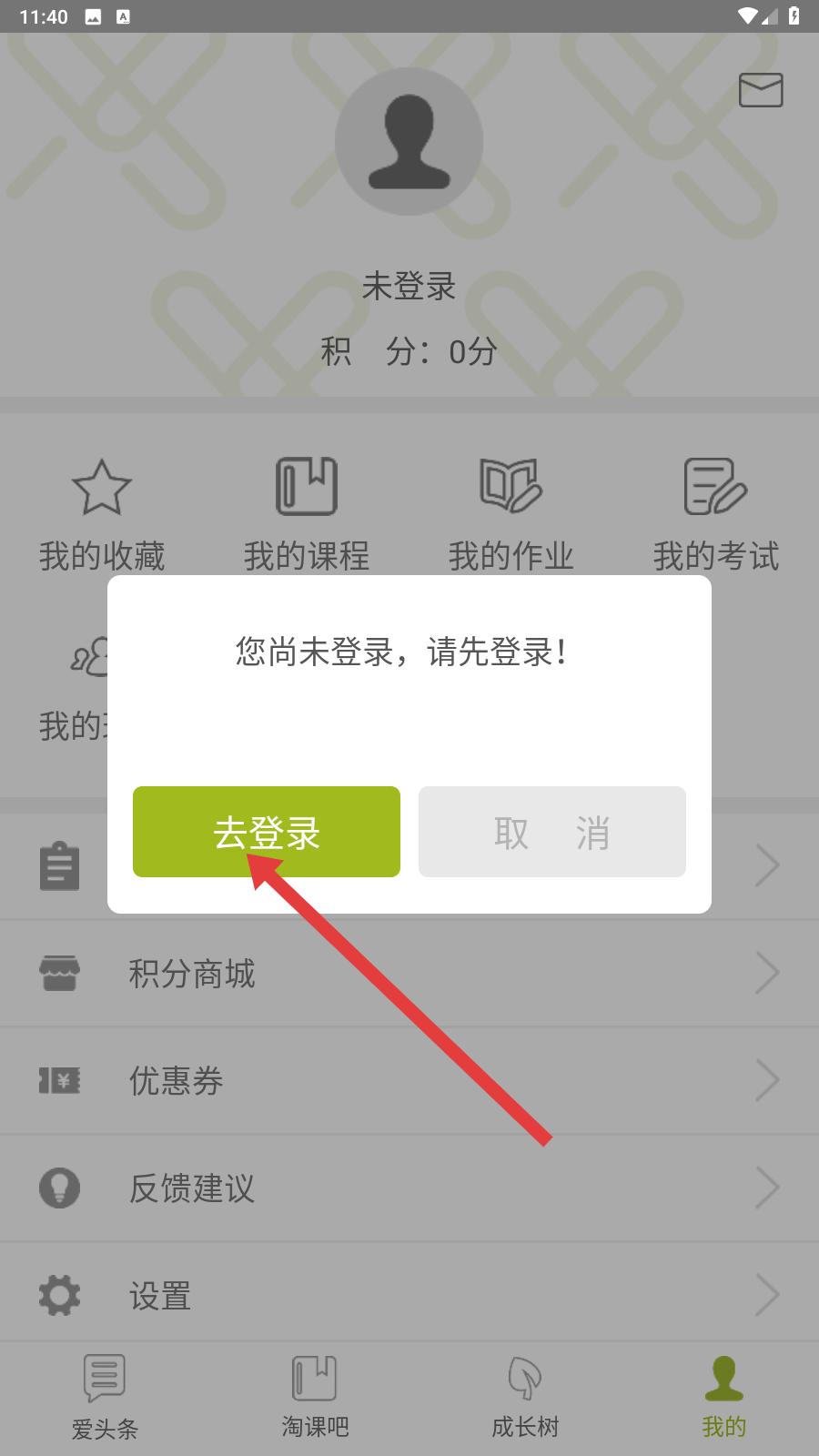819x1456 pixels.
Task: Open 设置 settings row
Action: click(x=409, y=1296)
